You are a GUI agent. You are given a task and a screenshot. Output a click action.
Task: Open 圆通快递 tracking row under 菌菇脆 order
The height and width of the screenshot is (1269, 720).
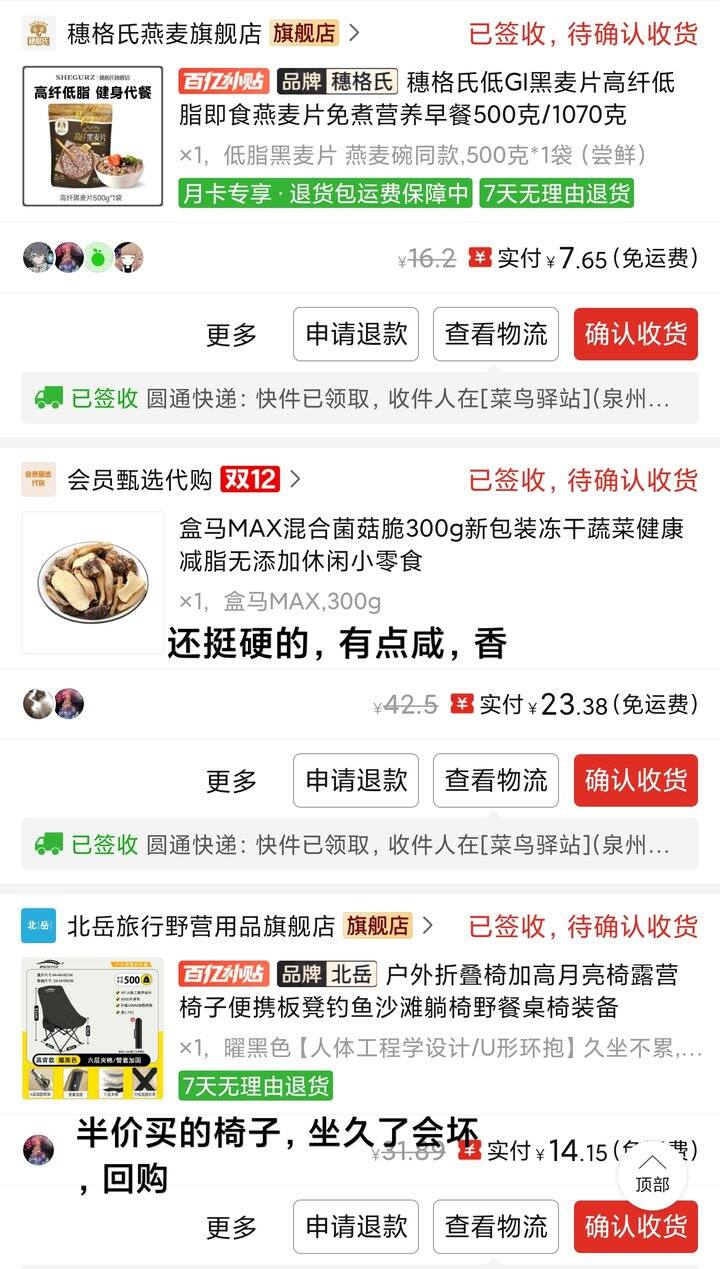[360, 844]
